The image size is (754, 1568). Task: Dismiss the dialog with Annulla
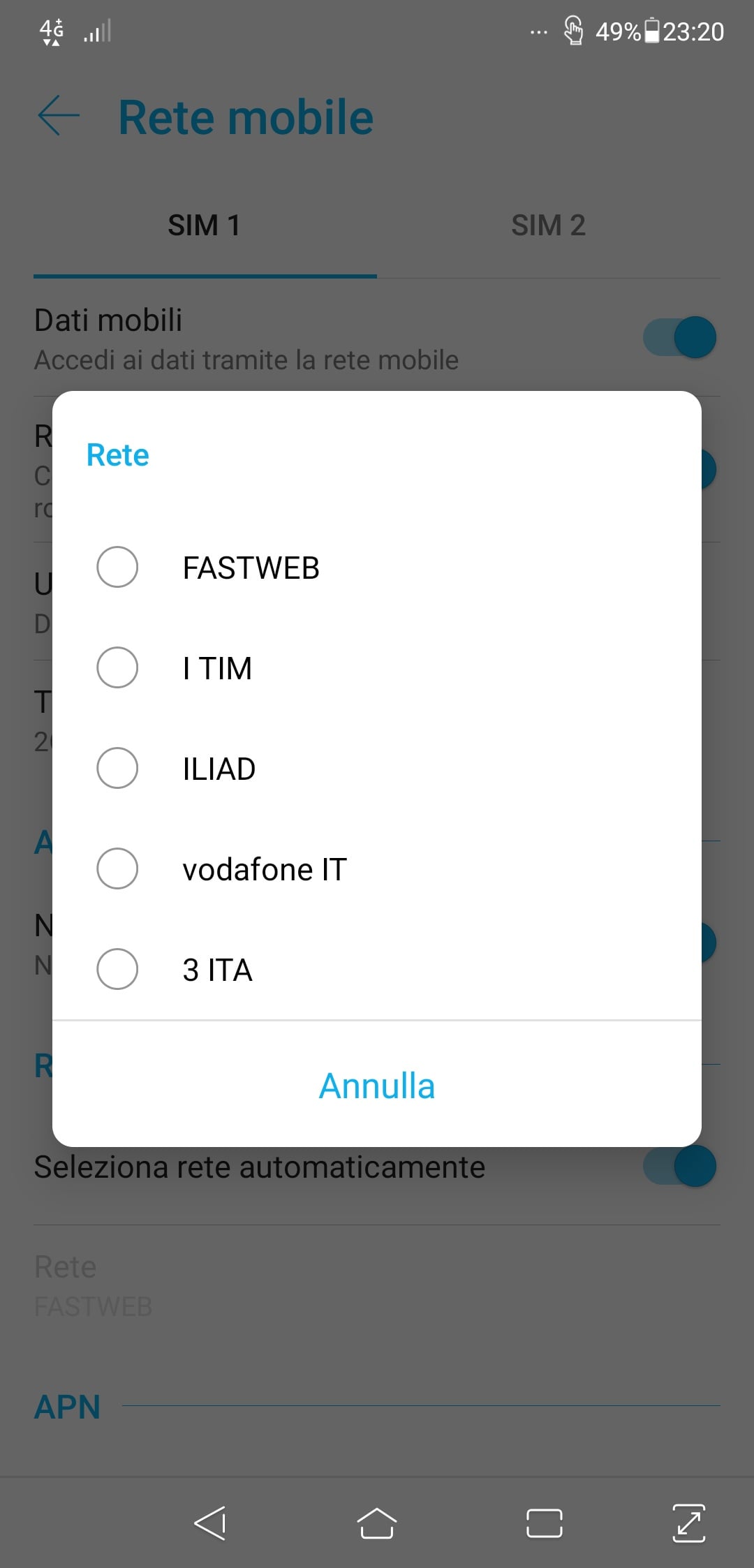tap(377, 1085)
